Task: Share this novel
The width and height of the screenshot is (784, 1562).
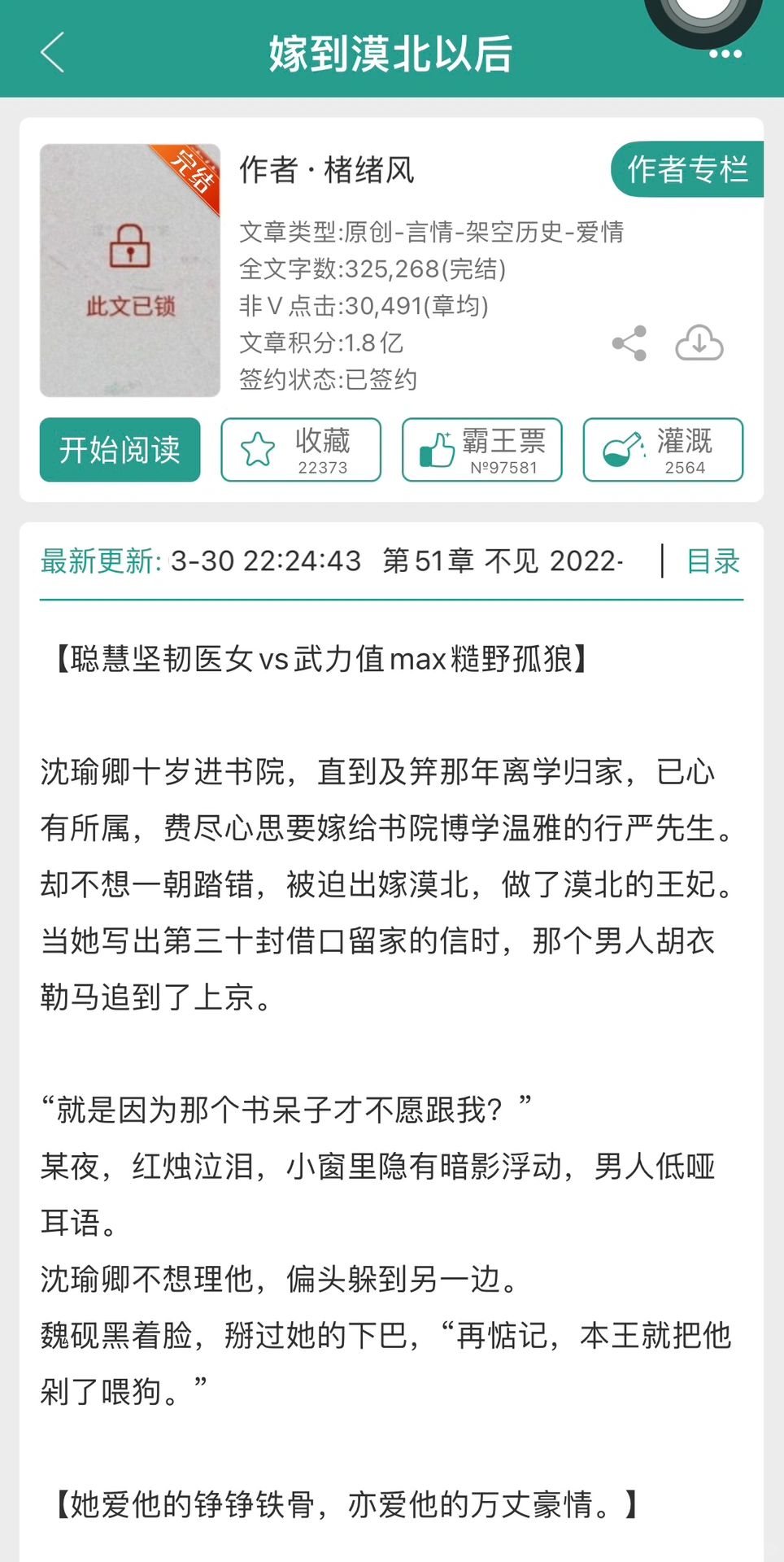Action: [x=629, y=343]
